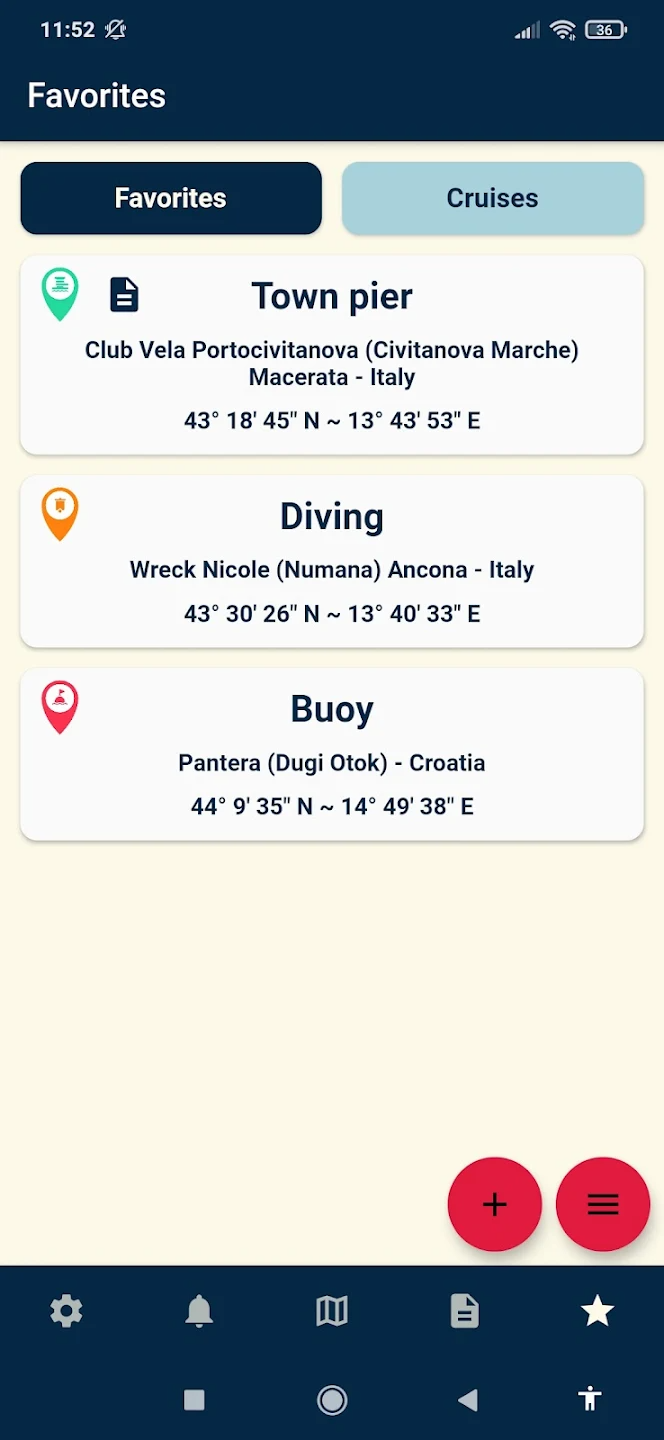664x1440 pixels.
Task: Open the Diving Wreck Nicole card
Action: pyautogui.click(x=332, y=561)
